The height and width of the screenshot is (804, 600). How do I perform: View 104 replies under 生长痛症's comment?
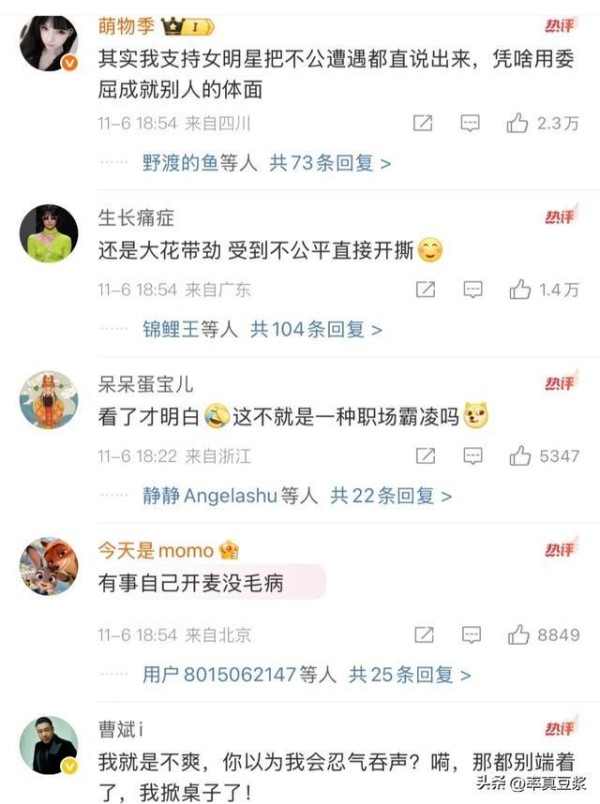[x=316, y=328]
